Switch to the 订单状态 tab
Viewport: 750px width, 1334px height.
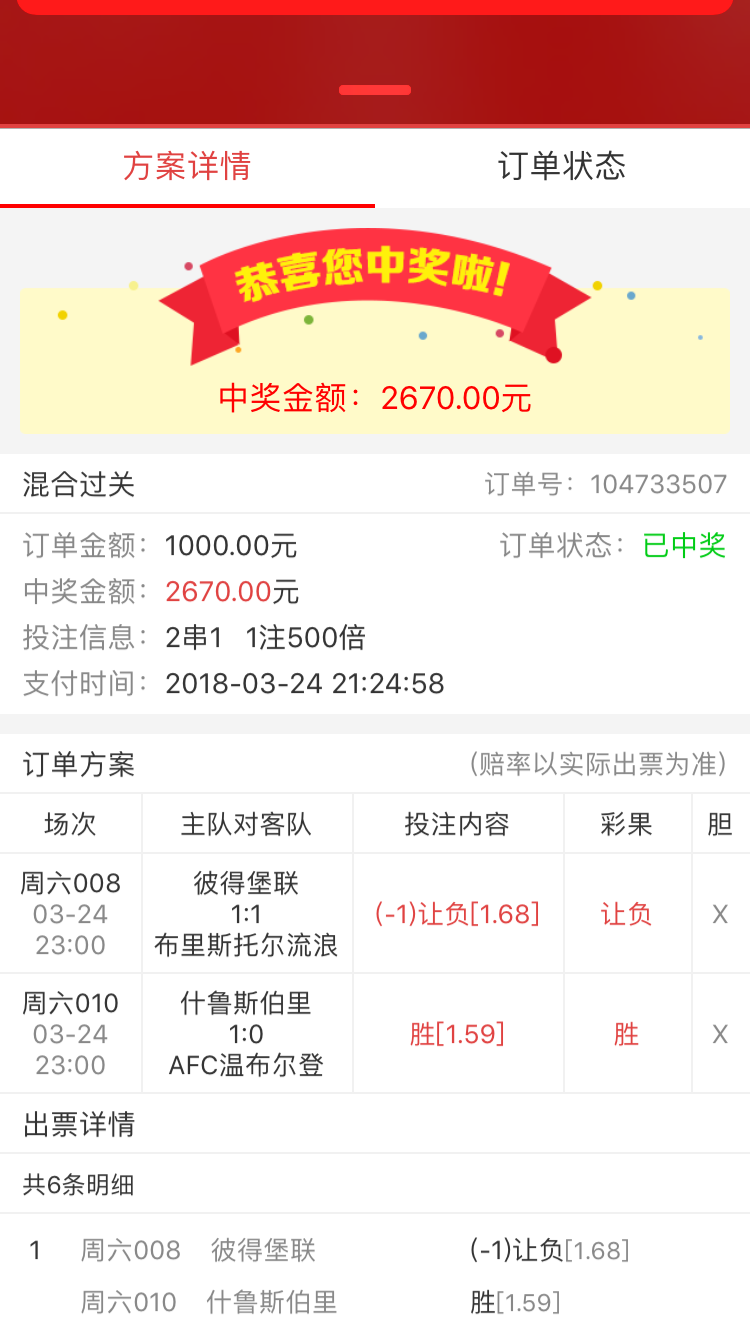[562, 166]
